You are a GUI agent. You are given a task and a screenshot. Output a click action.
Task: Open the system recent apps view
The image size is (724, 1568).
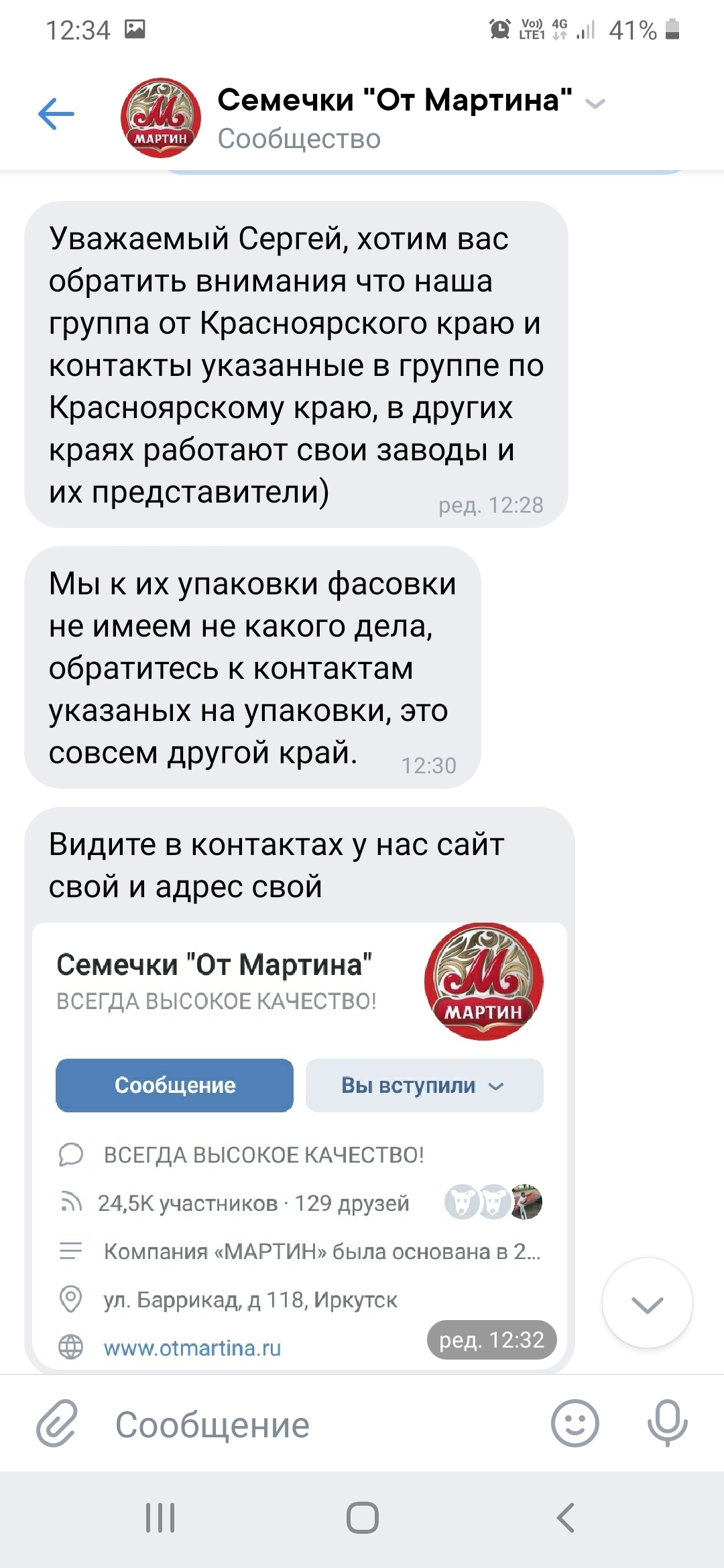click(x=160, y=1518)
